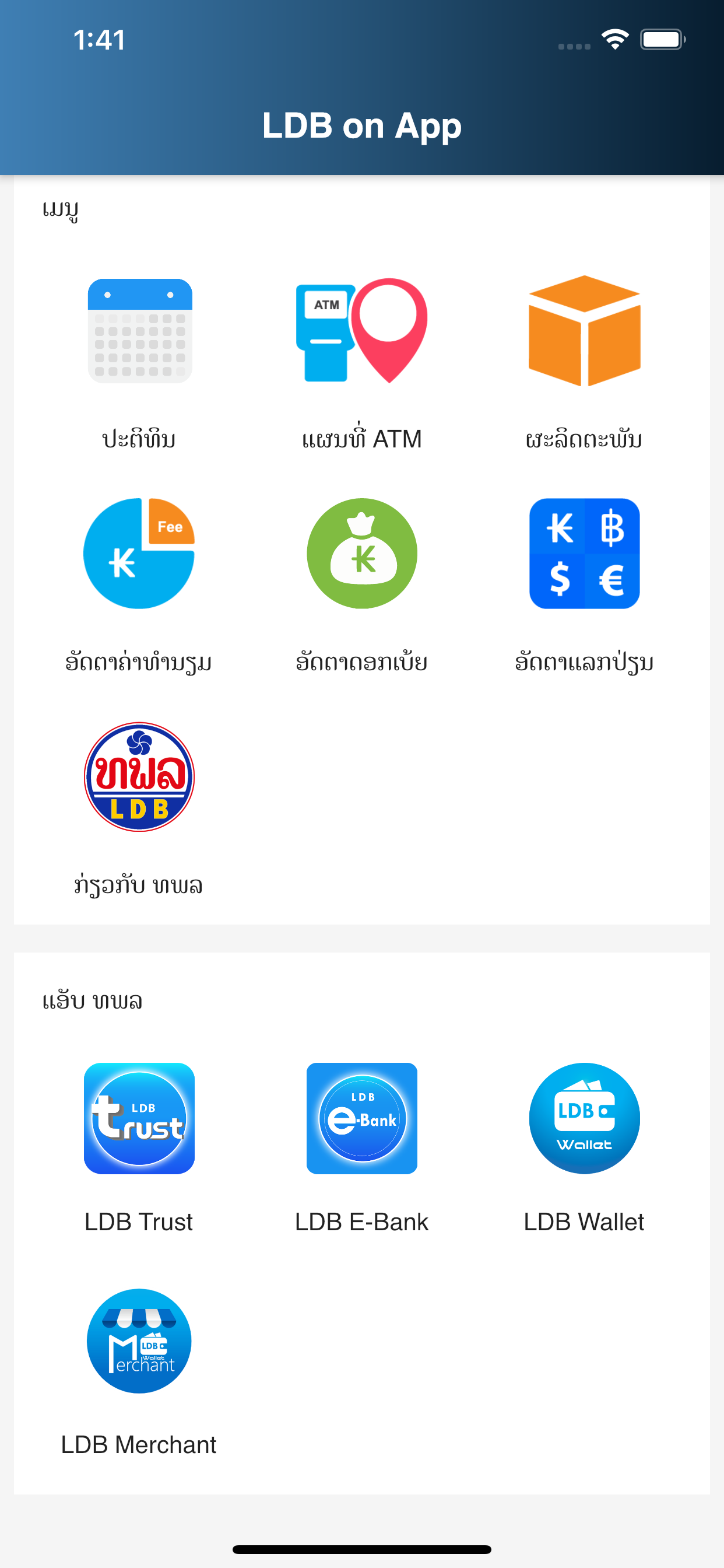Viewport: 724px width, 1568px height.
Task: Open the fee rates pie chart icon
Action: 139,554
